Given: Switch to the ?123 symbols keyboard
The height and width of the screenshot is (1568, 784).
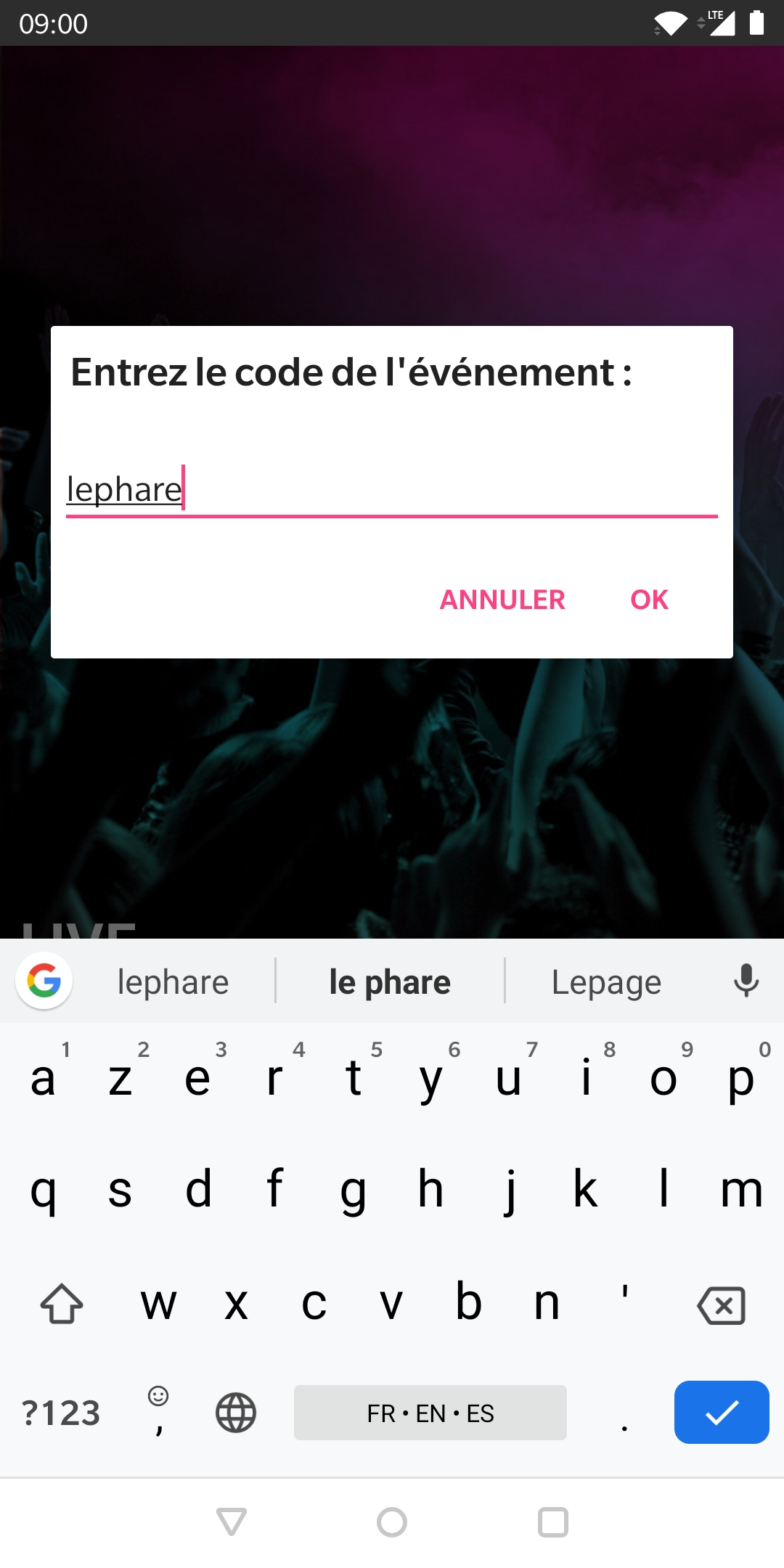Looking at the screenshot, I should tap(61, 1413).
